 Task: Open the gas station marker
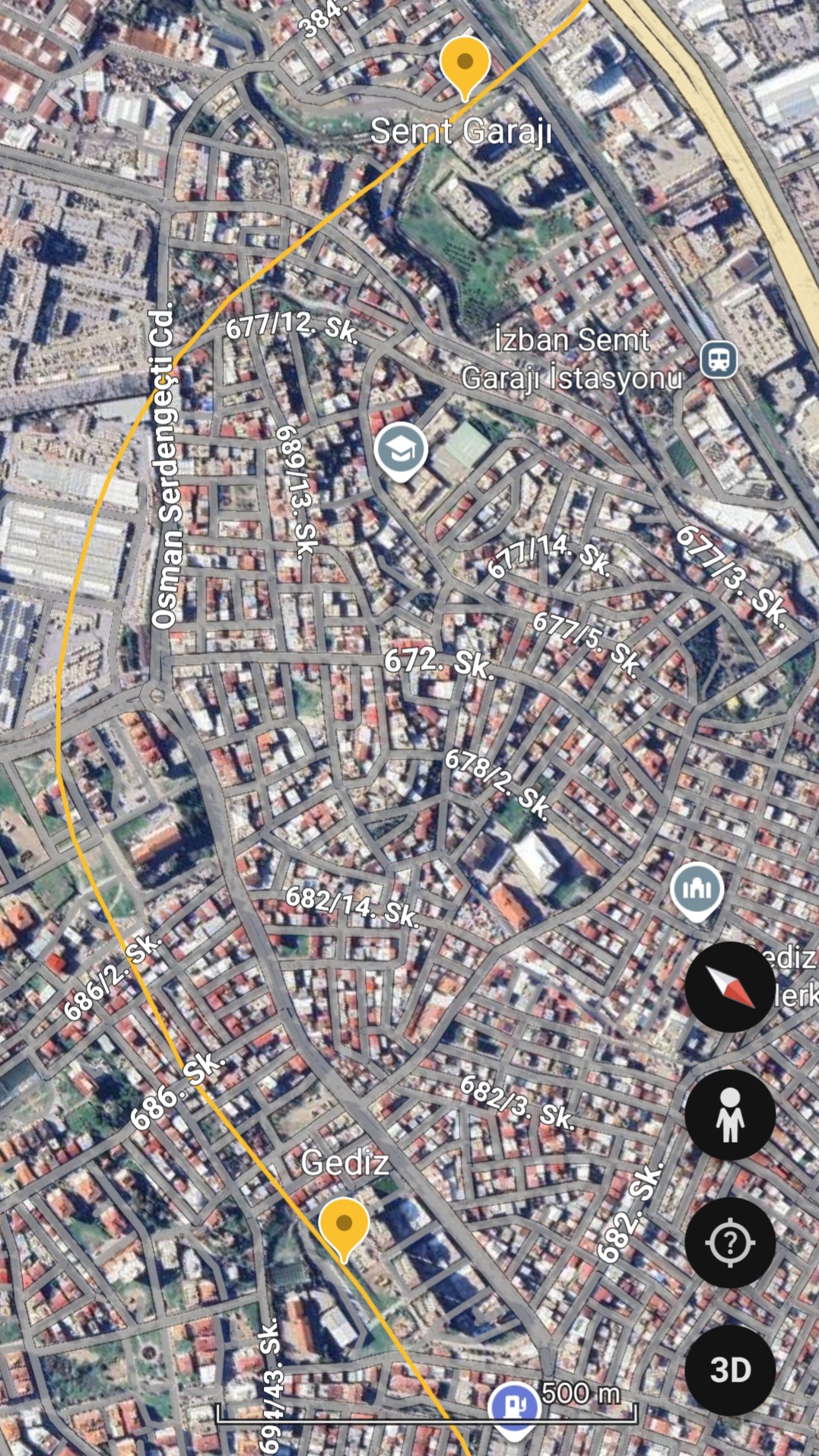coord(515,1406)
